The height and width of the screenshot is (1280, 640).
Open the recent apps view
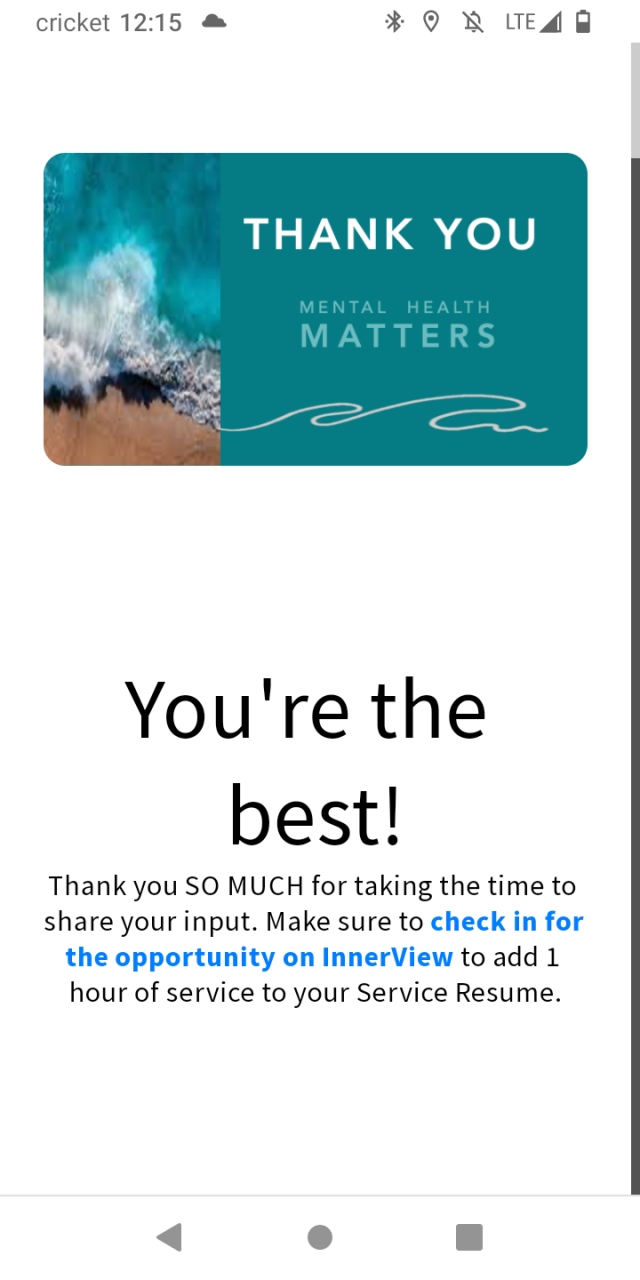(x=469, y=1237)
